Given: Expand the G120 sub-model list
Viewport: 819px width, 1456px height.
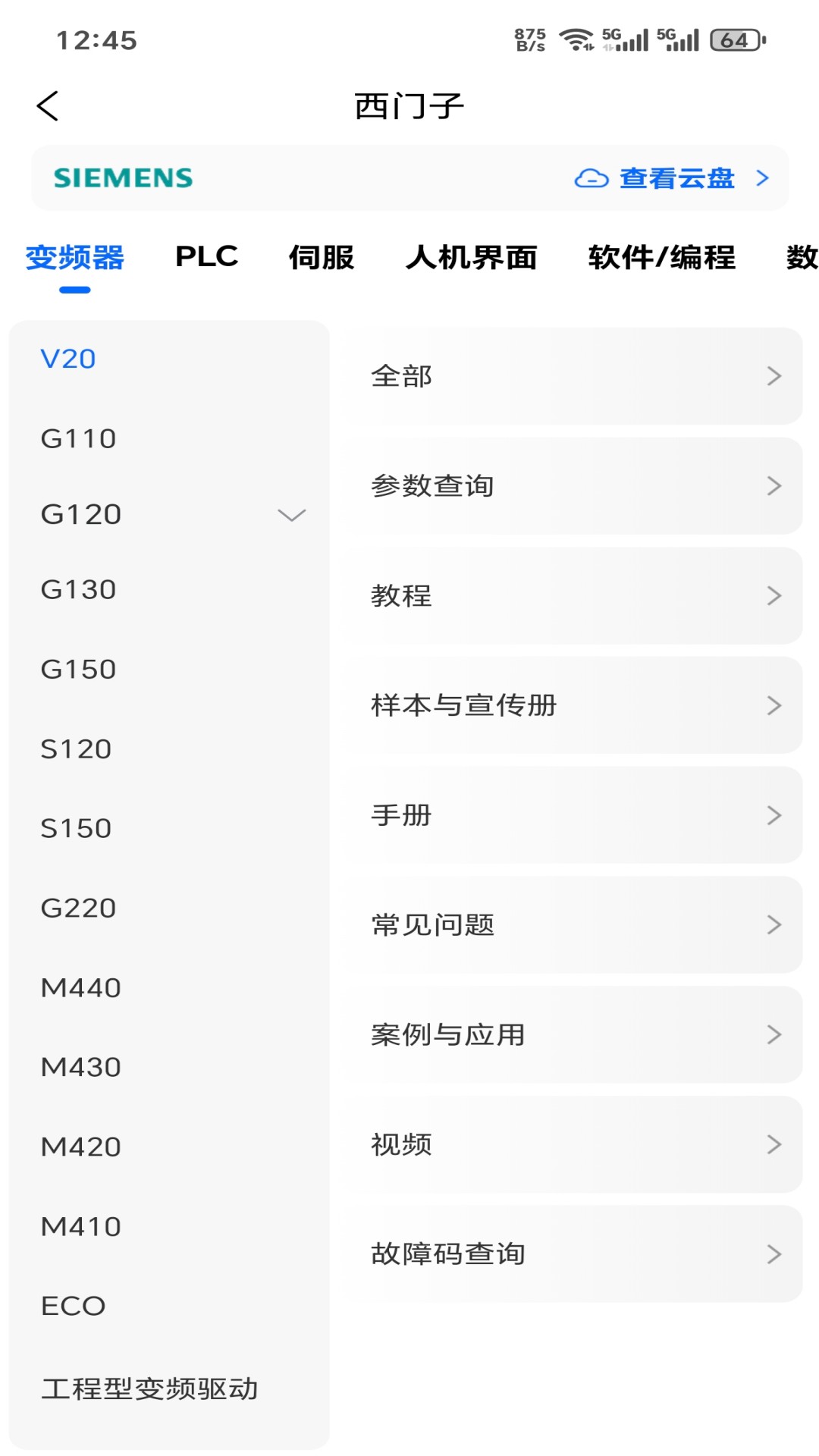Looking at the screenshot, I should pyautogui.click(x=292, y=515).
